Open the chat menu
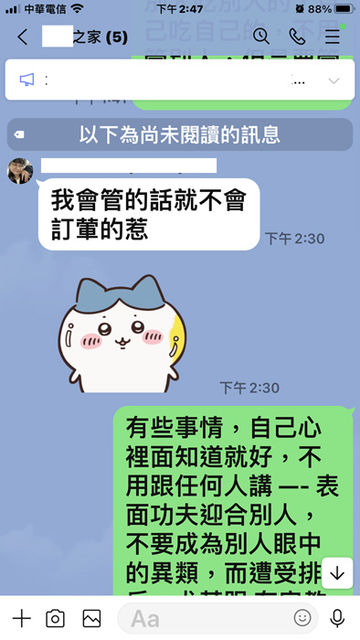Viewport: 360px width, 640px height. click(333, 37)
